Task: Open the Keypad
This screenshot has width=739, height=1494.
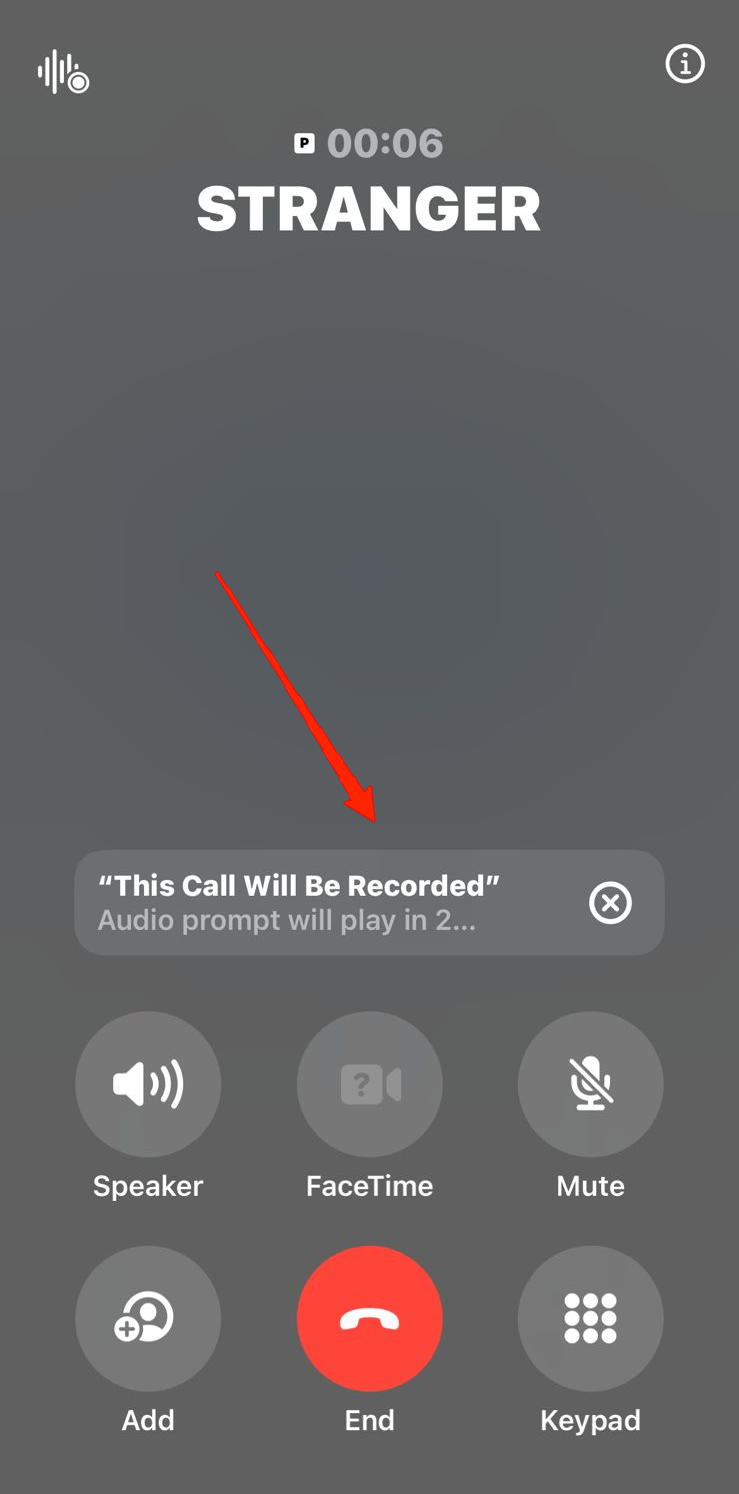Action: point(590,1318)
